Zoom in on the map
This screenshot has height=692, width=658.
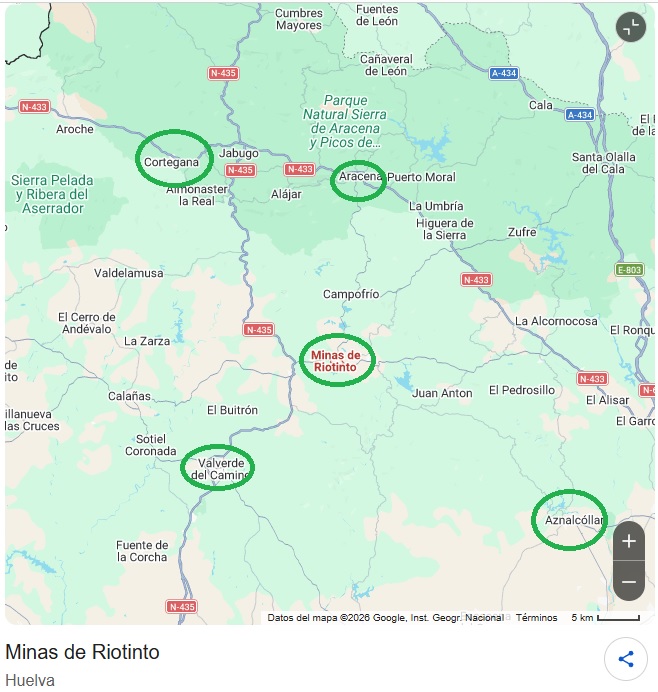[x=629, y=541]
